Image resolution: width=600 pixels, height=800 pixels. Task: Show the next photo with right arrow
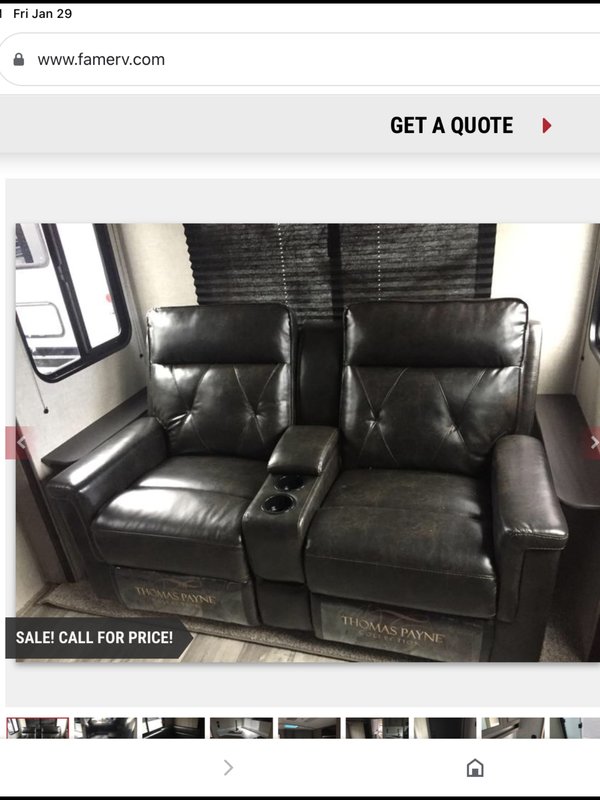[592, 442]
